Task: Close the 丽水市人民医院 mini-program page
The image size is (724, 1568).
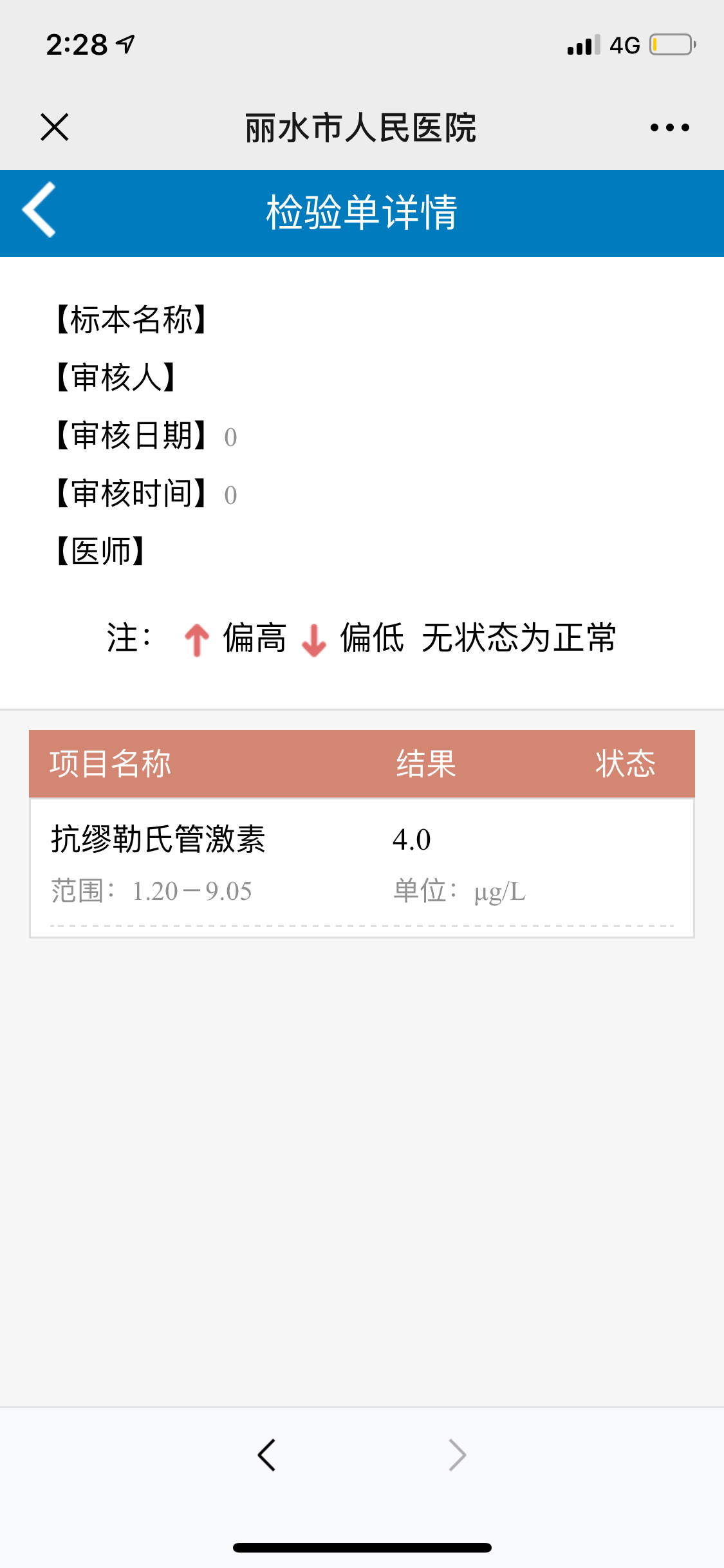Action: (x=54, y=127)
